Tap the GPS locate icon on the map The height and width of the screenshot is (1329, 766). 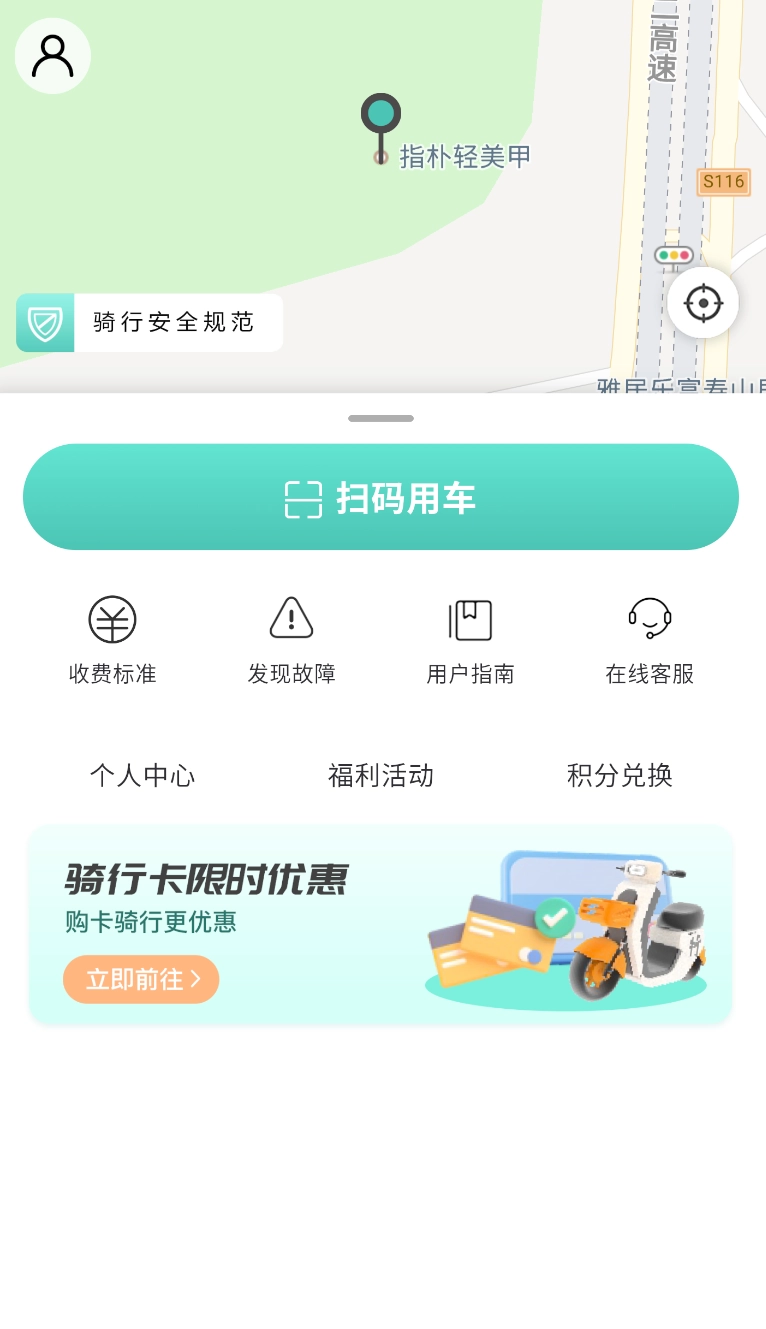coord(703,302)
